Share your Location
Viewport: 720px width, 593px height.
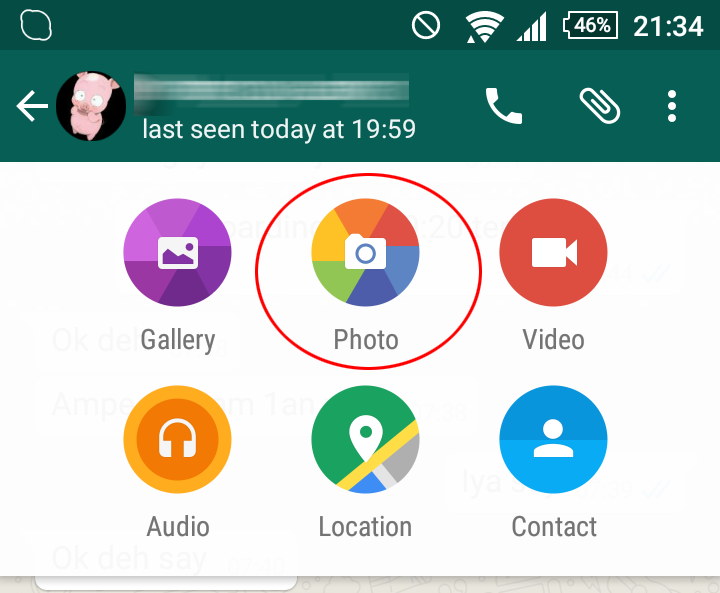pyautogui.click(x=366, y=440)
